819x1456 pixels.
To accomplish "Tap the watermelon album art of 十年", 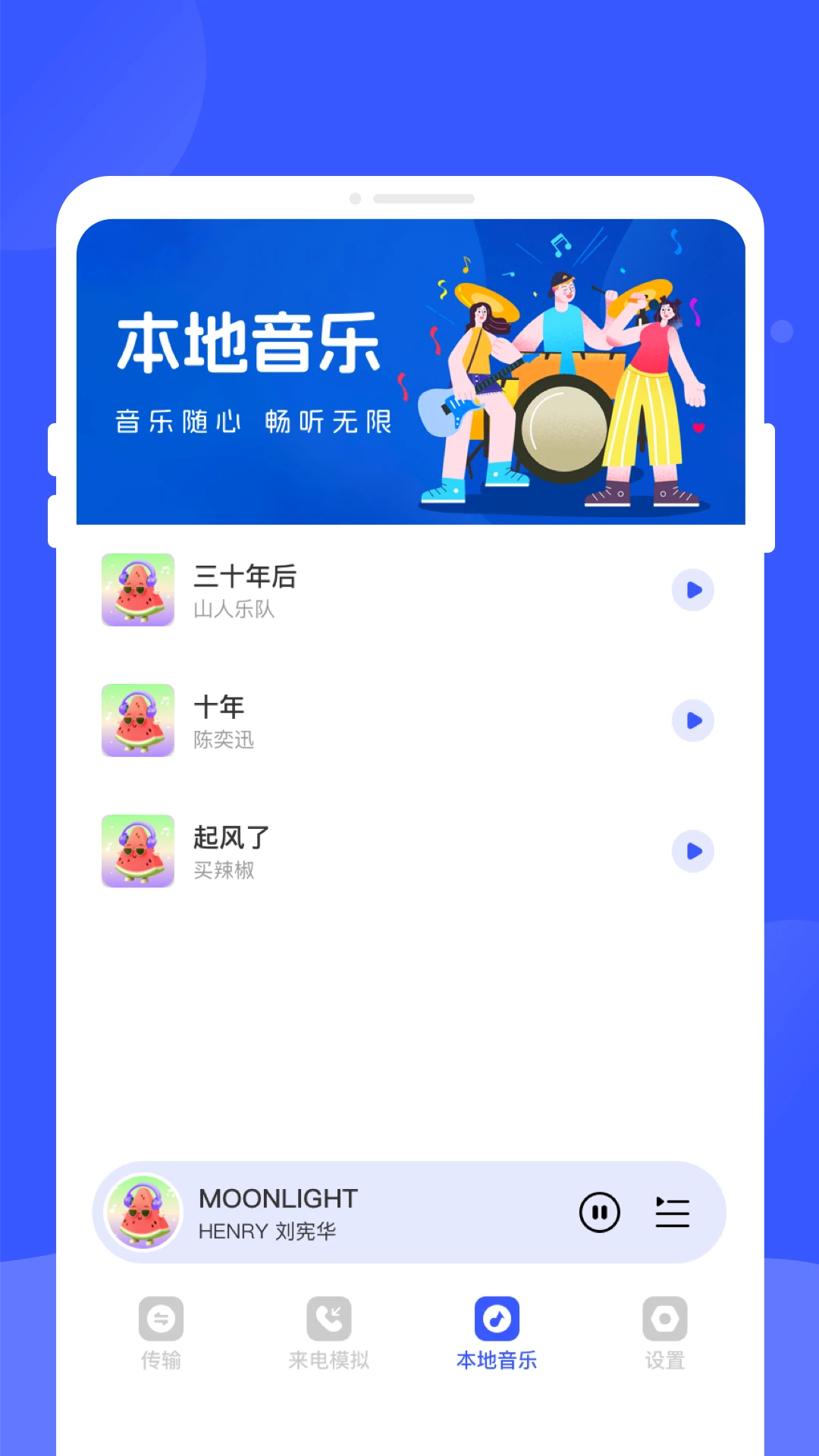I will (138, 720).
